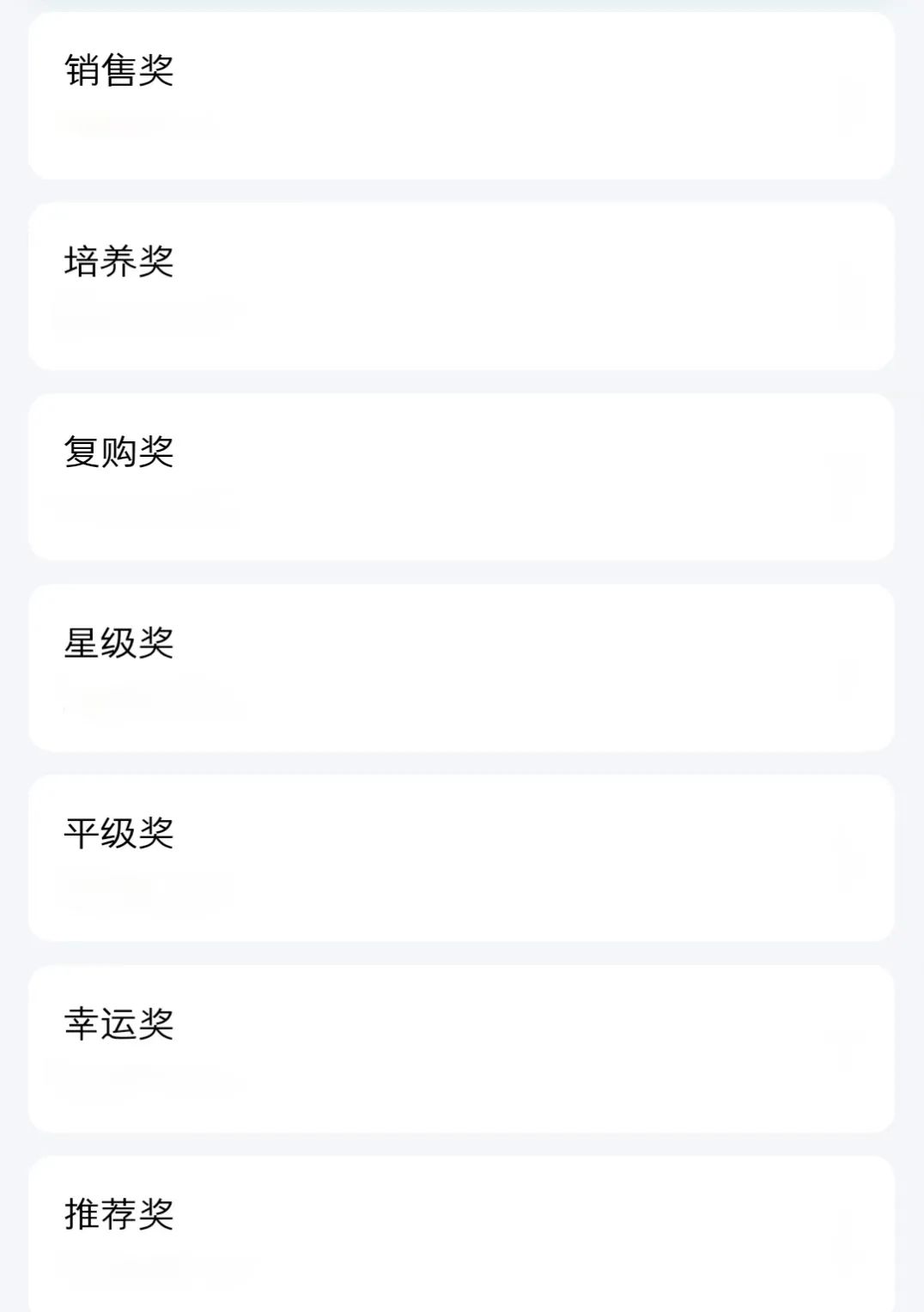
Task: Open the 培养奖 reward card
Action: point(462,285)
